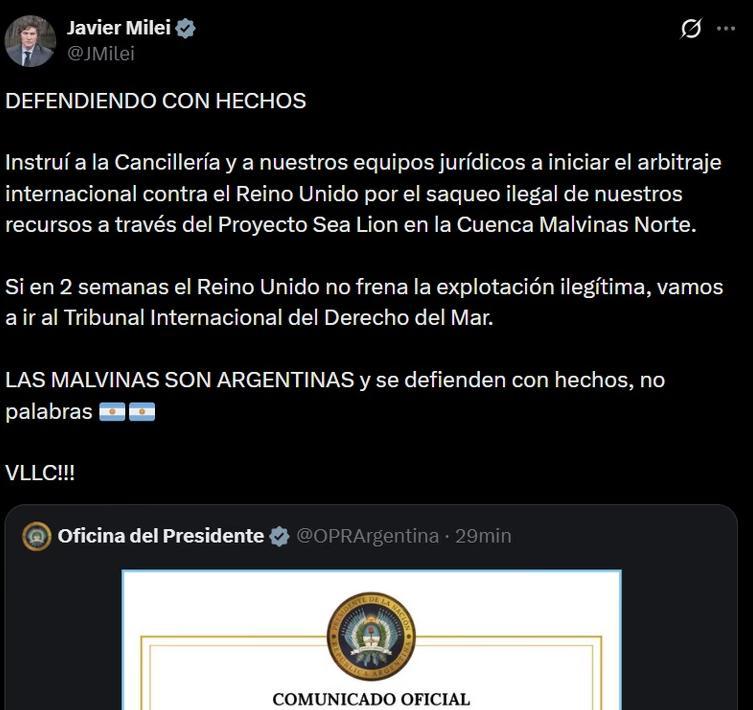
Task: Open the @OPRArgentina avatar in quoted post
Action: (x=36, y=536)
